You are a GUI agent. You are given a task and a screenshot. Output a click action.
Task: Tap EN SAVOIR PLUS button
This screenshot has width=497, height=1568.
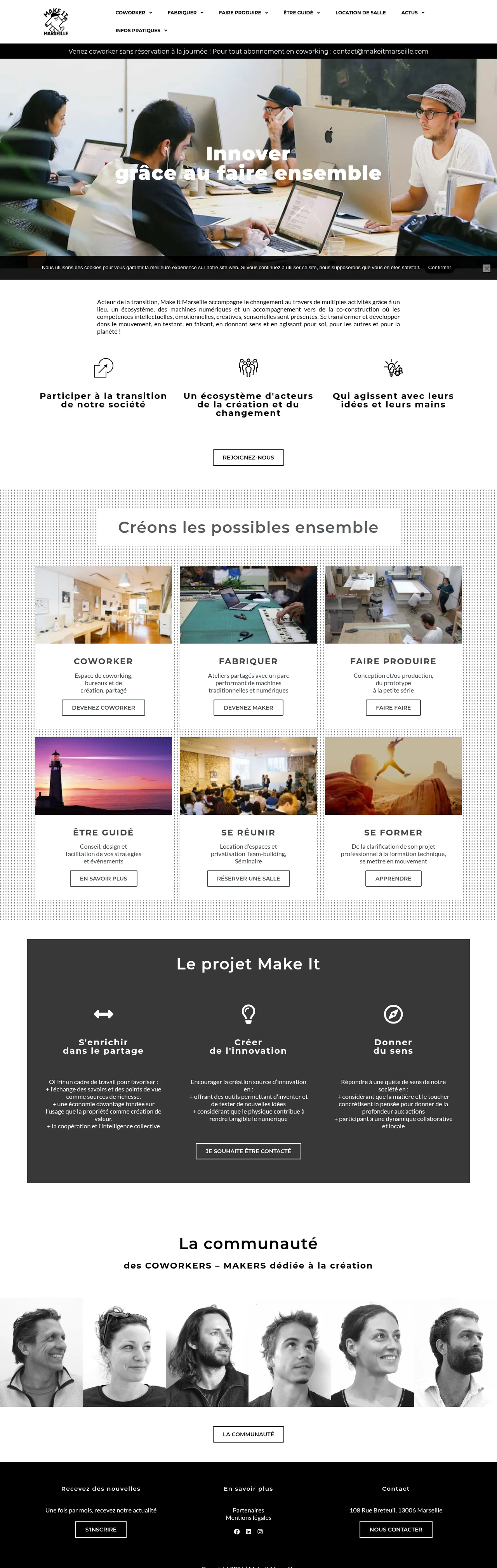[103, 878]
